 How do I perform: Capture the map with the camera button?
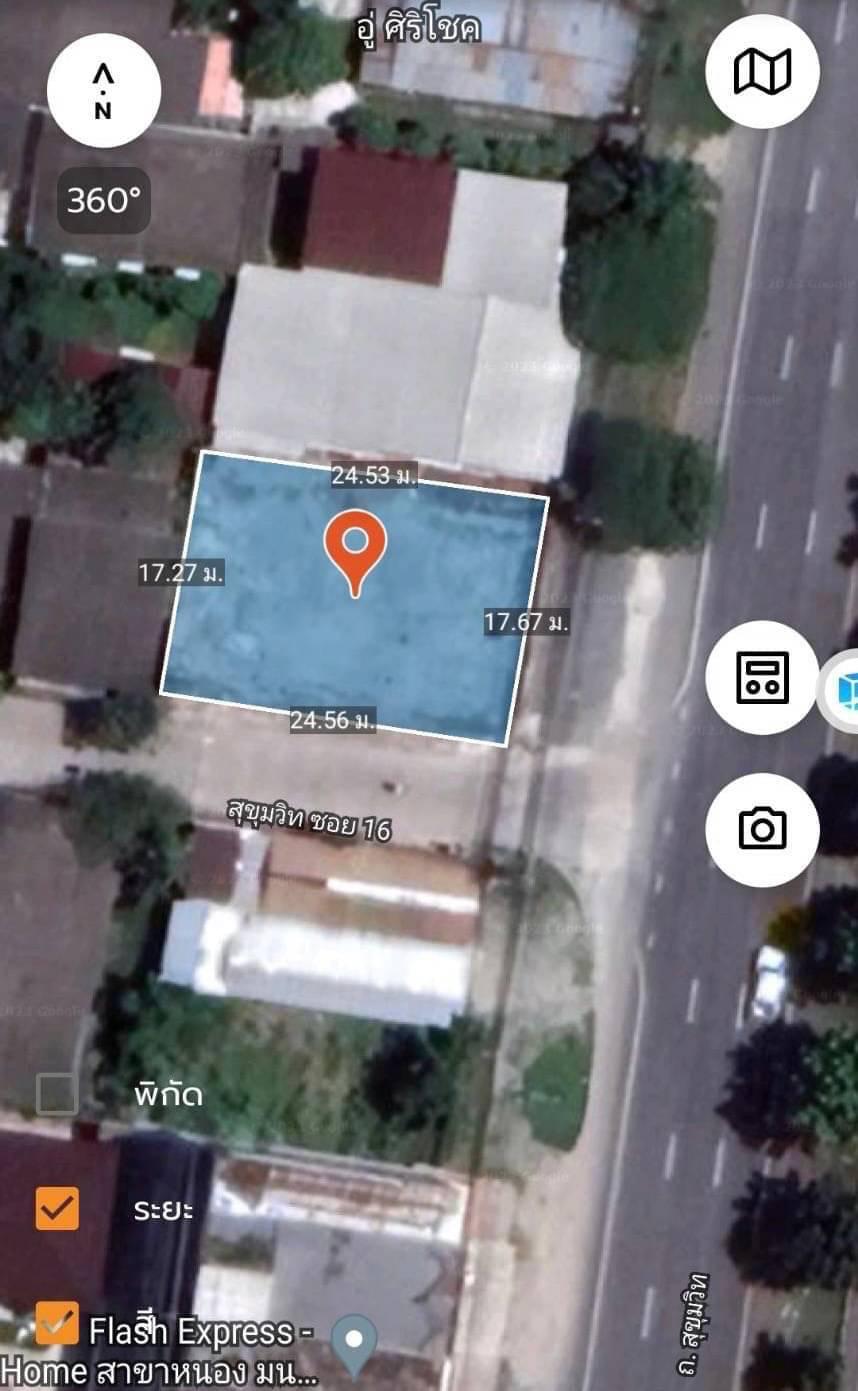(762, 829)
